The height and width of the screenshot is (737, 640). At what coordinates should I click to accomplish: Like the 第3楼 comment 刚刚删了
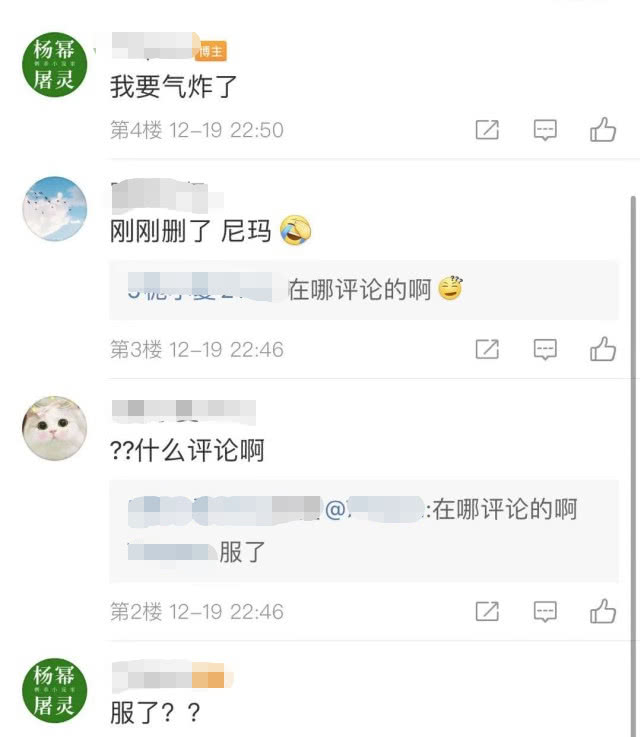click(602, 349)
